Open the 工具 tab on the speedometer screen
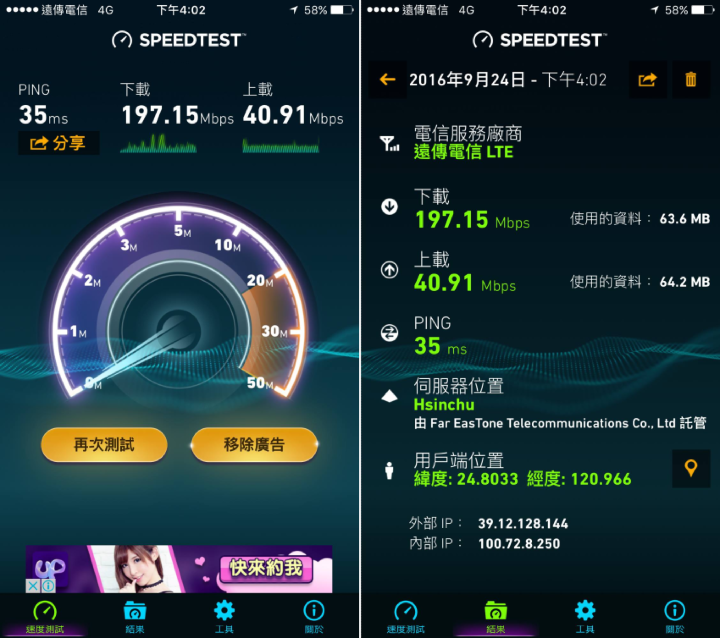720x638 pixels. [224, 615]
